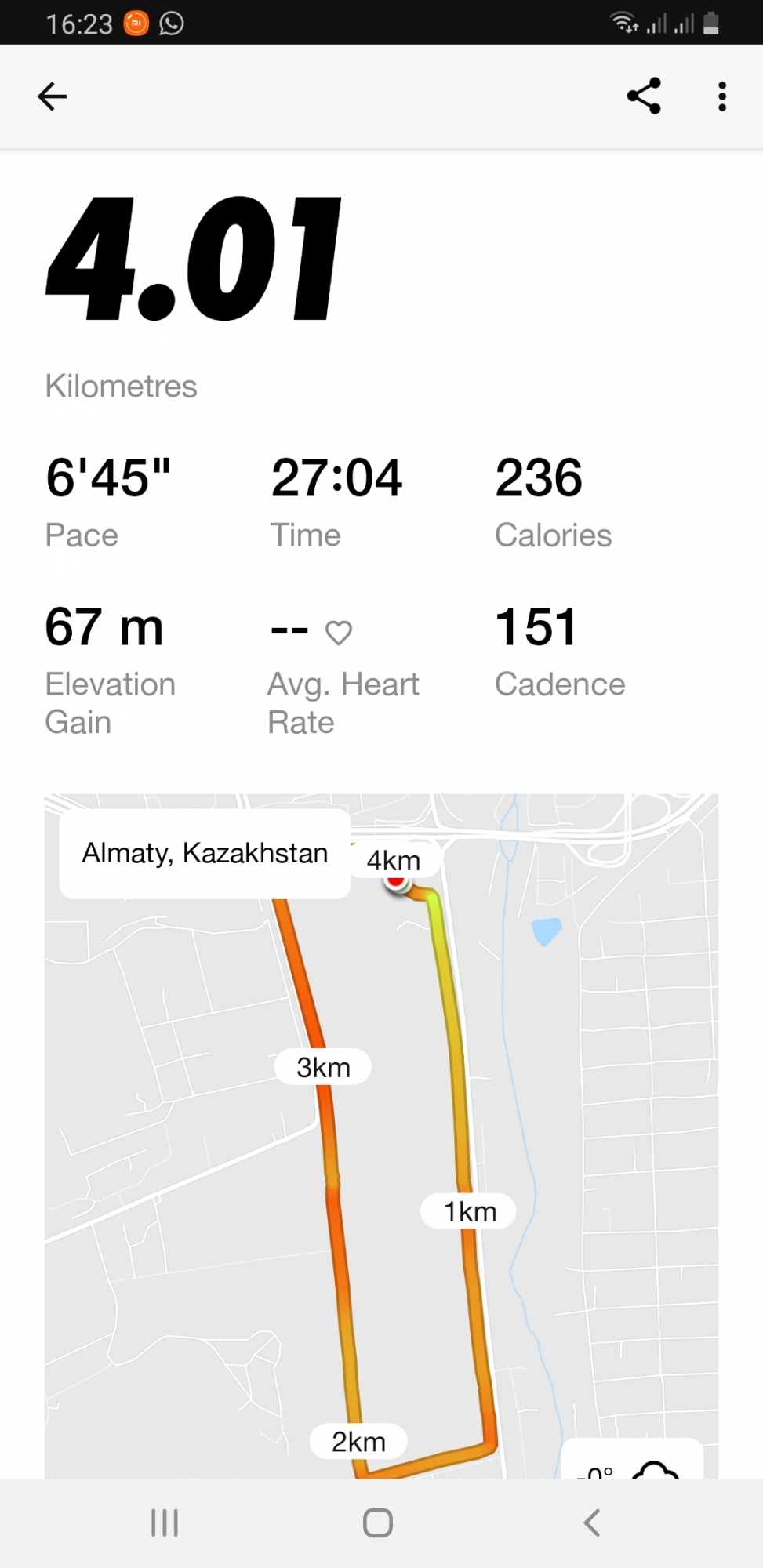Image resolution: width=763 pixels, height=1568 pixels.
Task: Go back using the top-left arrow
Action: (x=53, y=96)
